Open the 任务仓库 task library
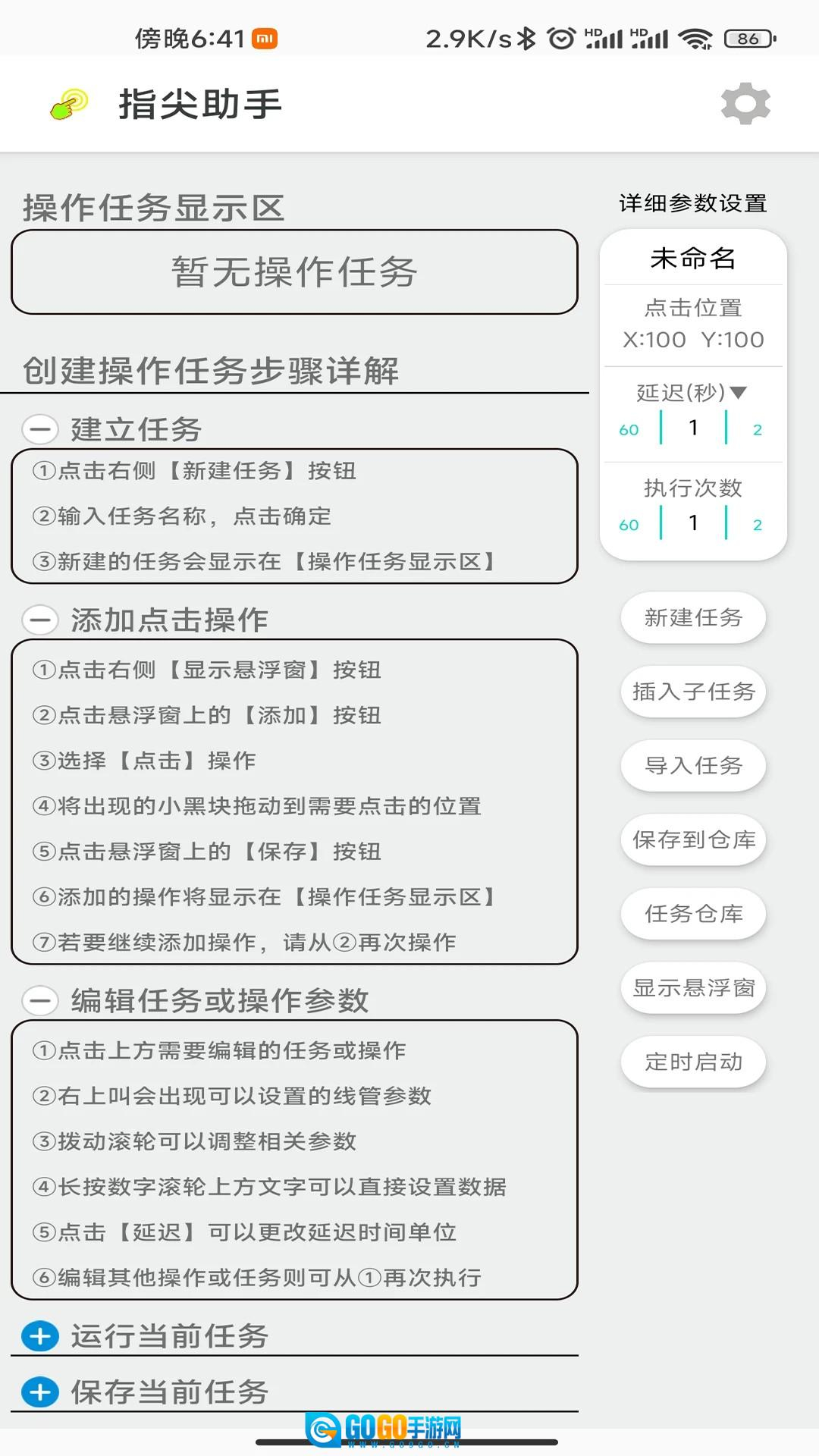 coord(693,914)
